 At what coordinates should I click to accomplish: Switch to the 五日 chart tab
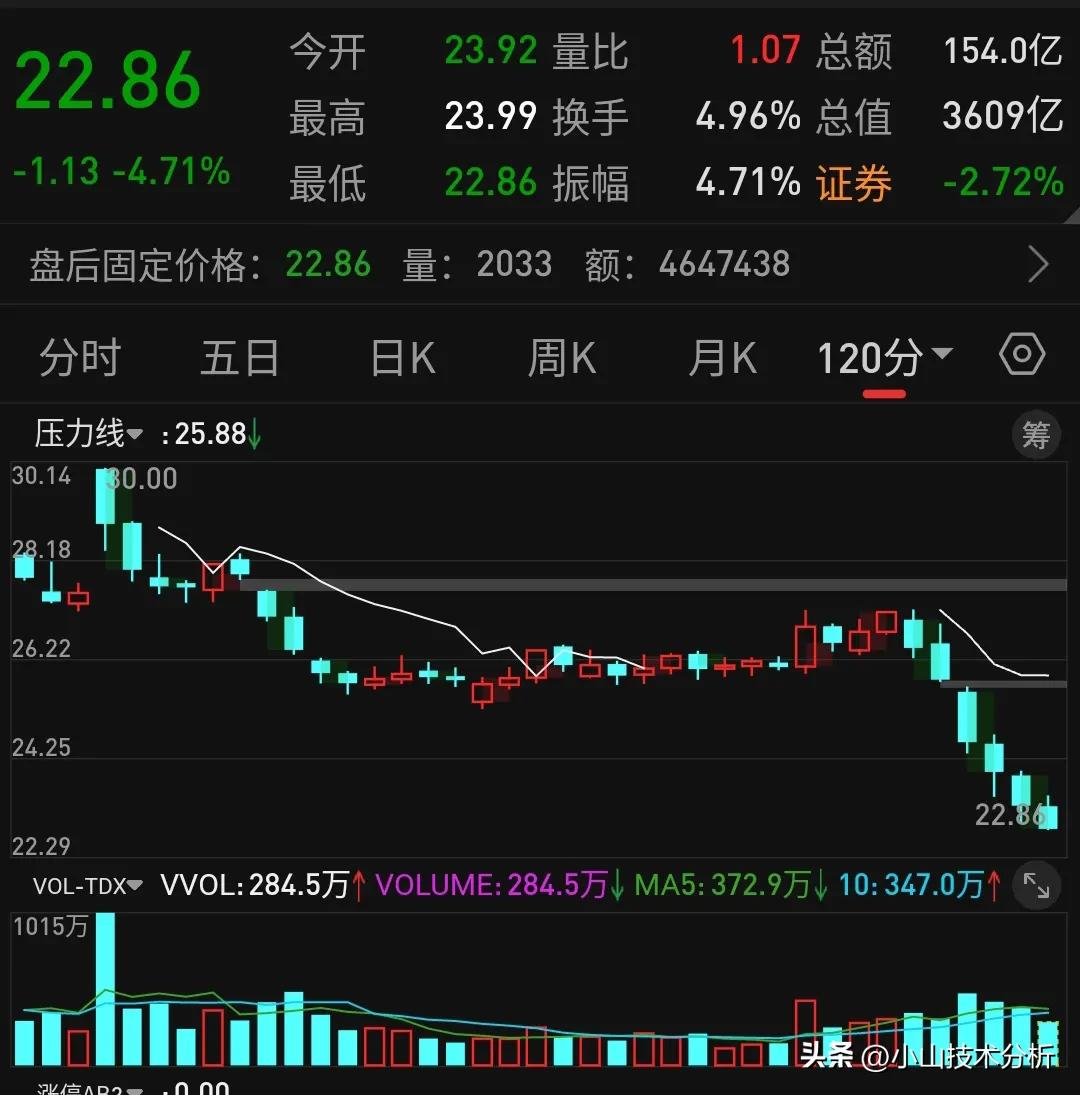click(240, 358)
